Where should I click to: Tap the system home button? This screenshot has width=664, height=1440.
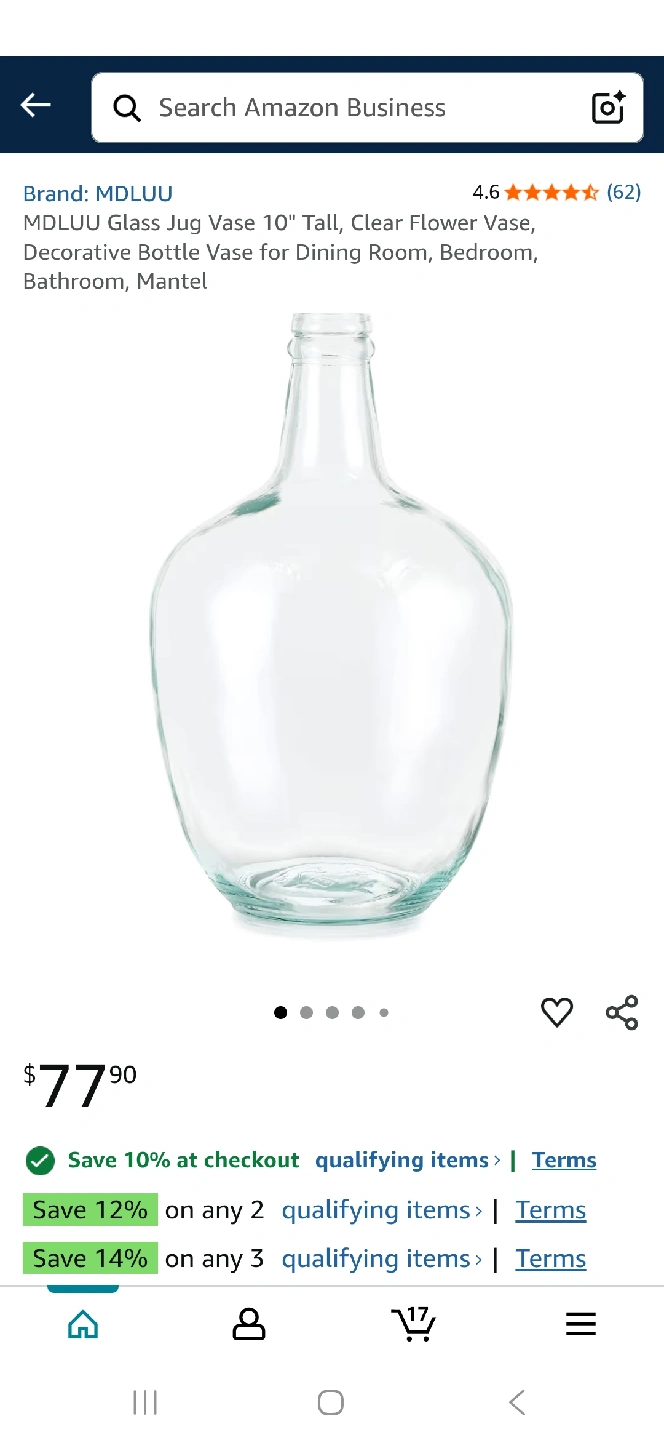click(x=331, y=1402)
